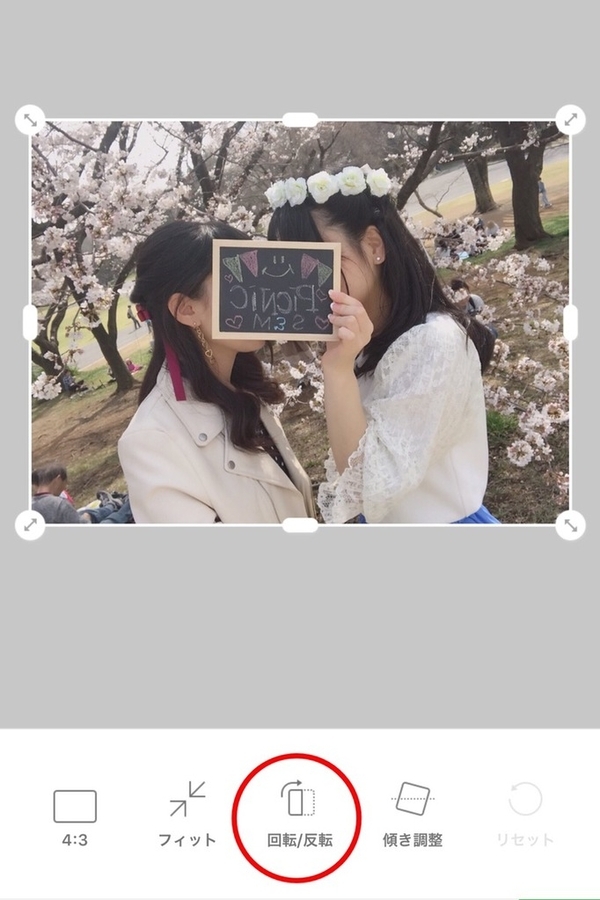
Task: Tap the left edge crop handle
Action: (x=30, y=322)
